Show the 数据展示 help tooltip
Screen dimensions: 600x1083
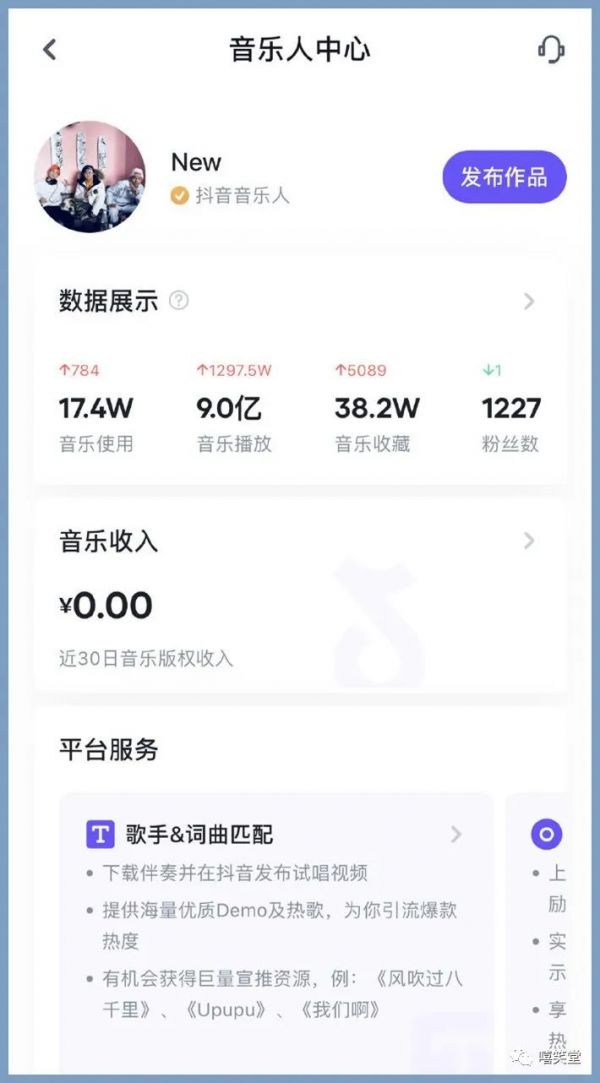pyautogui.click(x=179, y=301)
